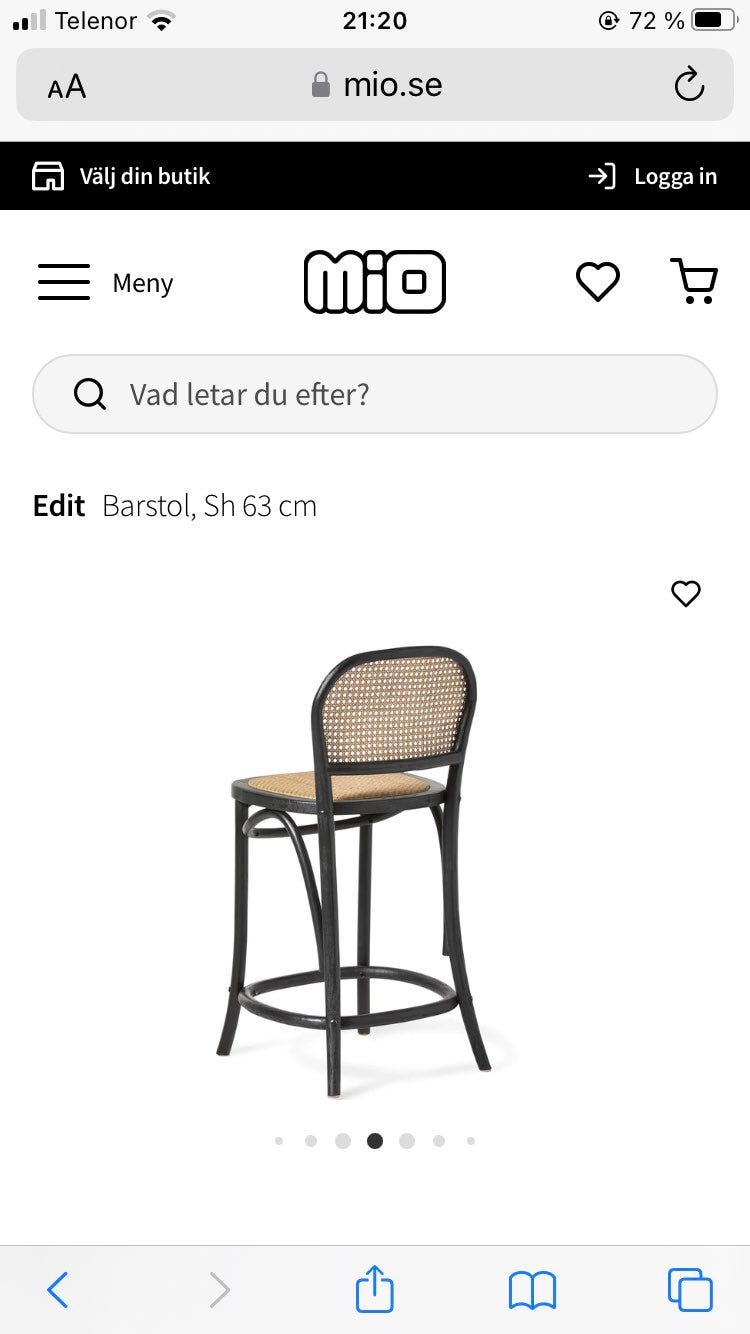Select the store icon next to Välj din butik
Viewport: 750px width, 1334px height.
(x=47, y=175)
